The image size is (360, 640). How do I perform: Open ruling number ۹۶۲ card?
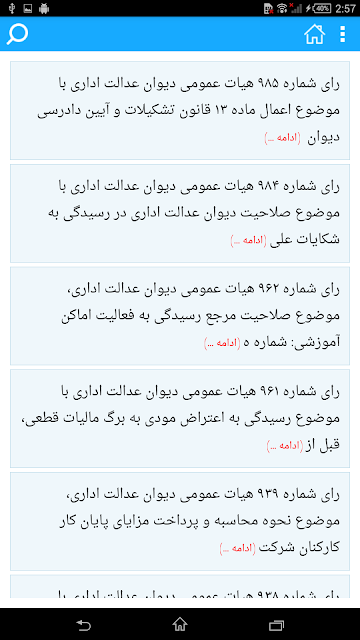coord(180,316)
